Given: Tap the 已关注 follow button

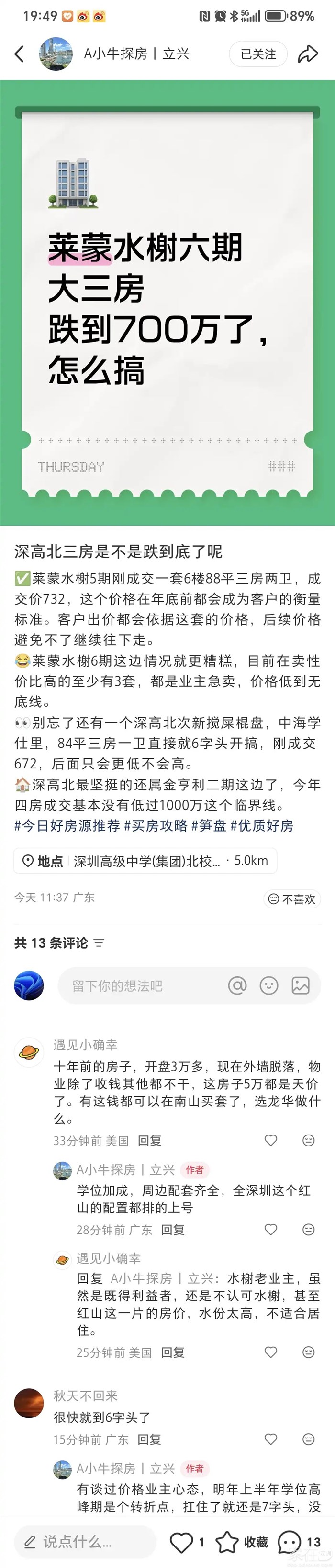Looking at the screenshot, I should click(258, 54).
